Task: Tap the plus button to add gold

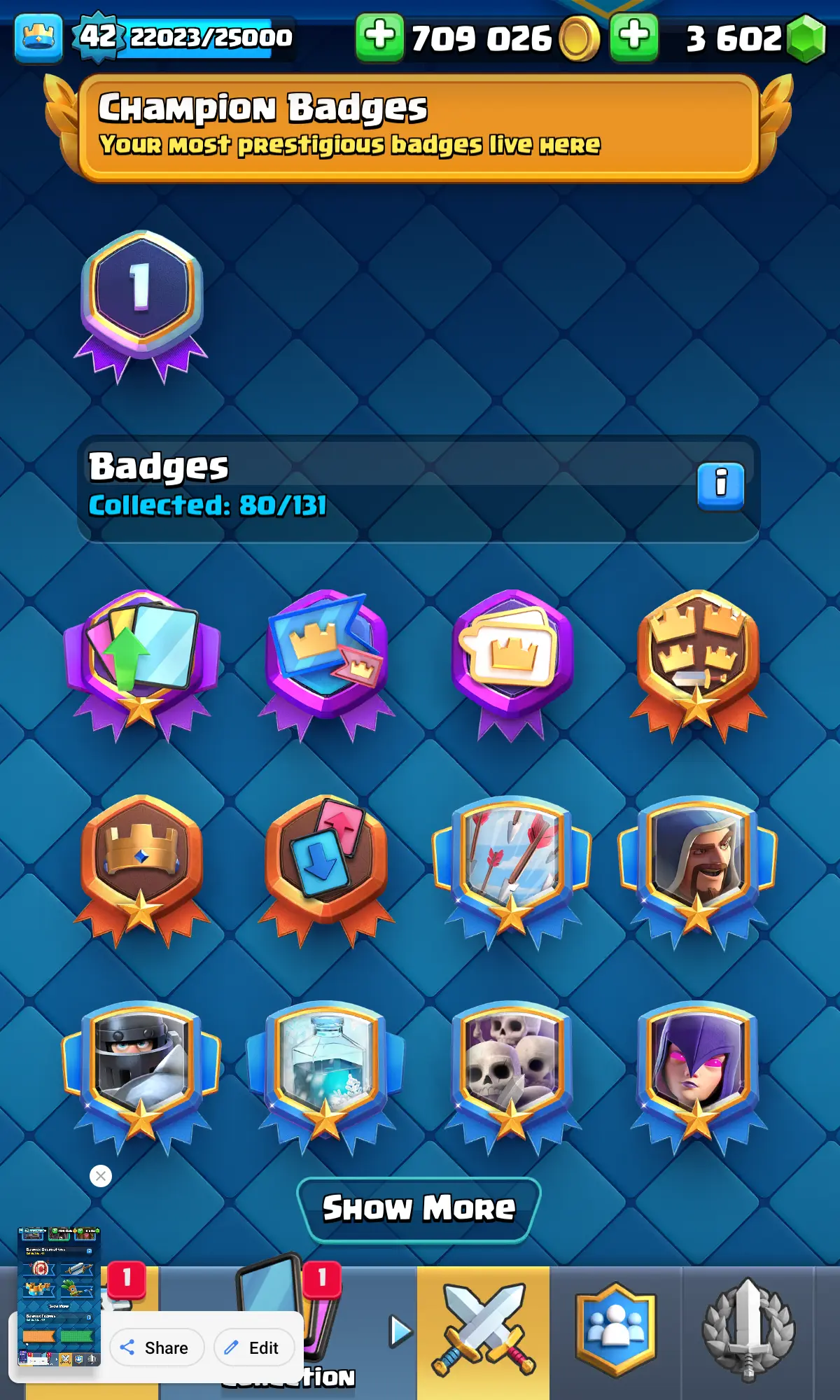Action: 379,36
